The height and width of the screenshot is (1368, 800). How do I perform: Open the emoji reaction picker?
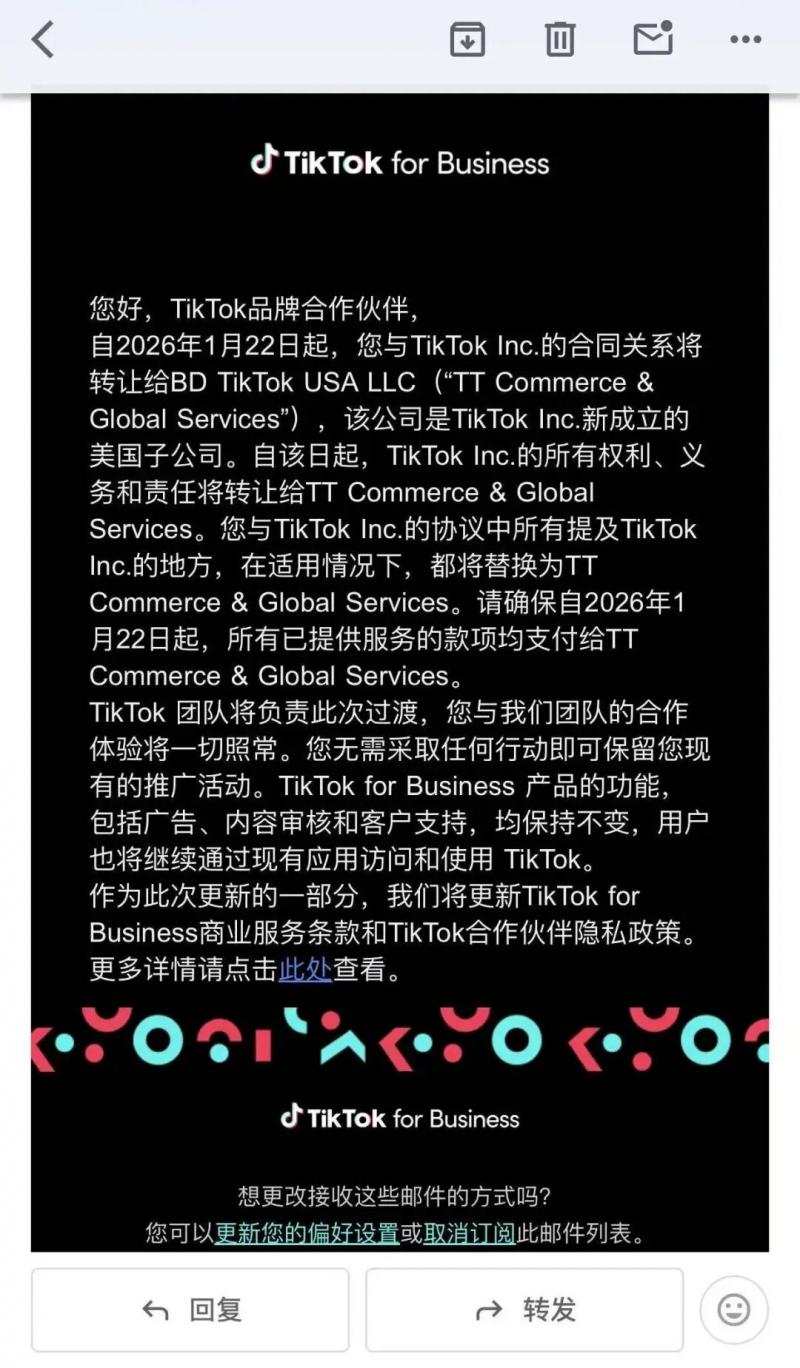(x=734, y=1310)
